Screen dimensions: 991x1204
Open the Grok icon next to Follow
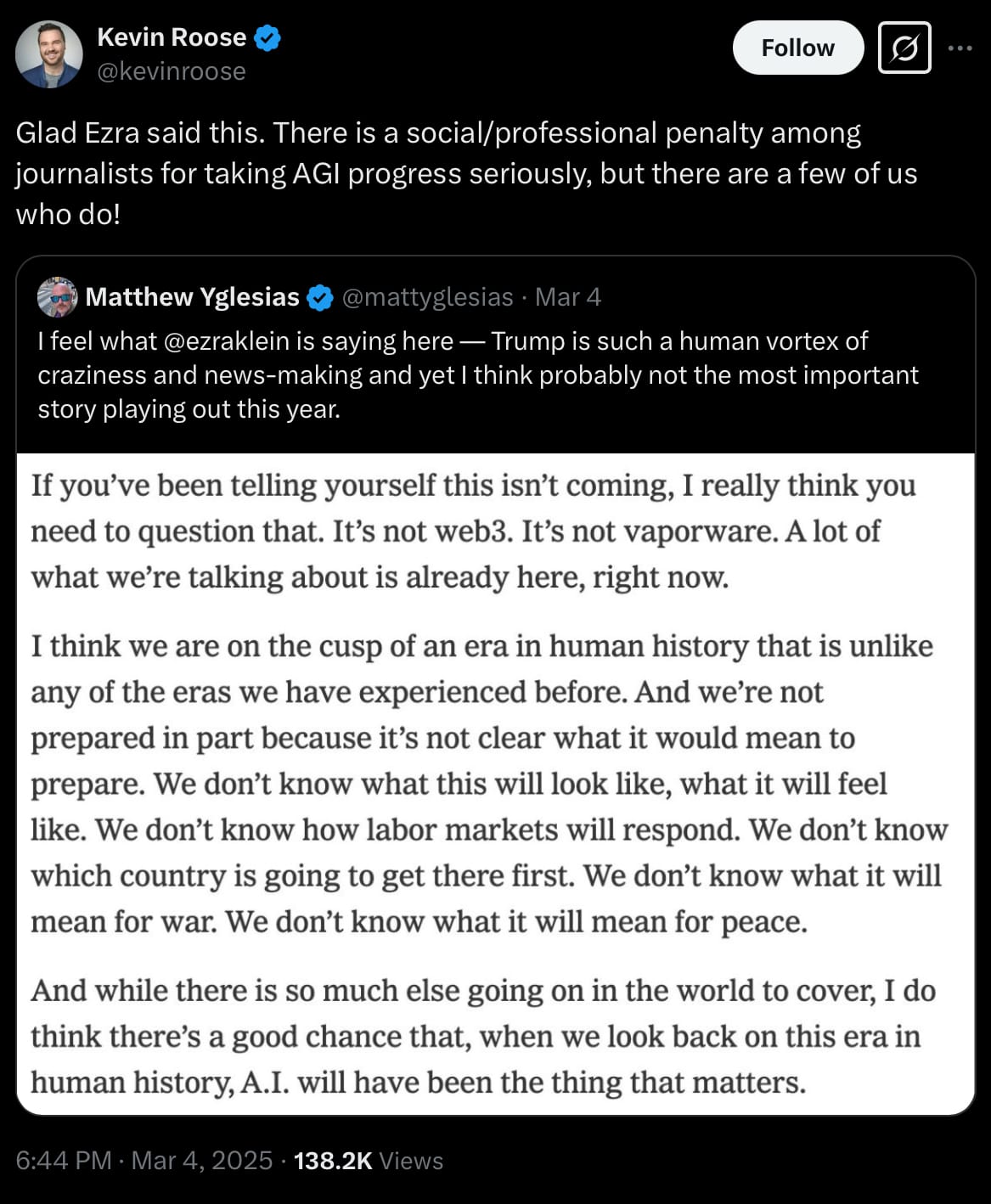[904, 48]
